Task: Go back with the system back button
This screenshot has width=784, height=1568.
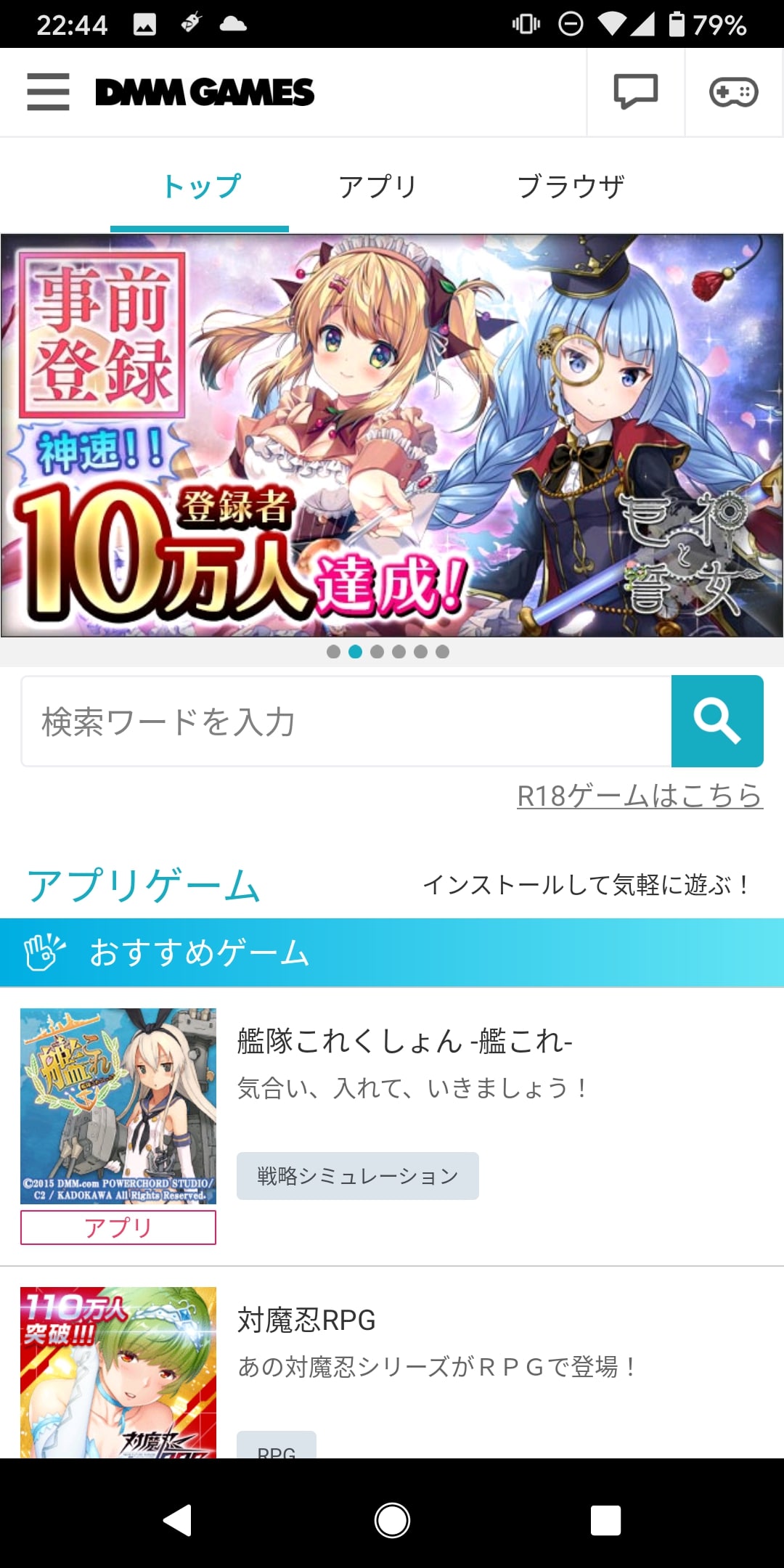Action: 178,1520
